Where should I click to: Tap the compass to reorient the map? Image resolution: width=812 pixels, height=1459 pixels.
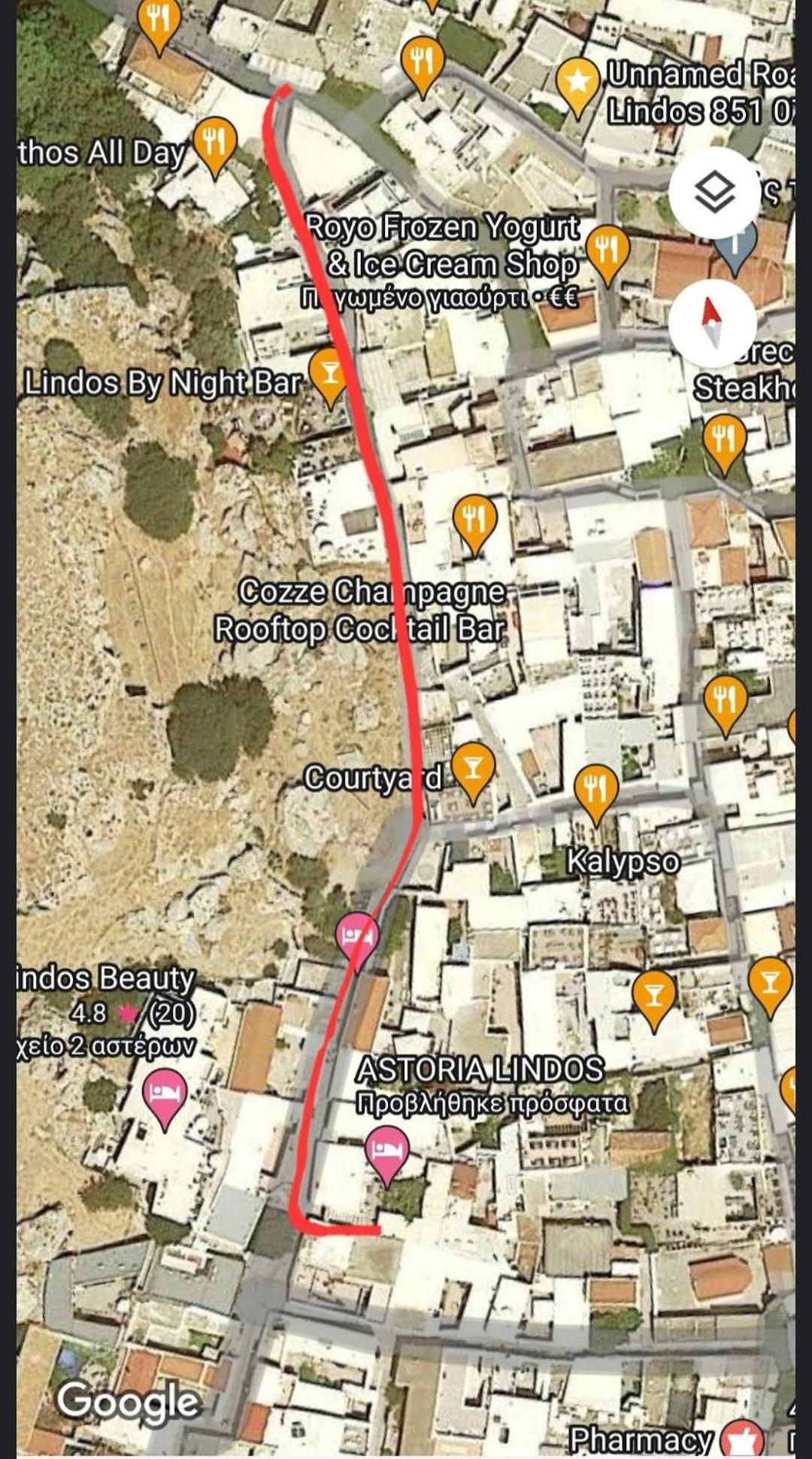(713, 322)
